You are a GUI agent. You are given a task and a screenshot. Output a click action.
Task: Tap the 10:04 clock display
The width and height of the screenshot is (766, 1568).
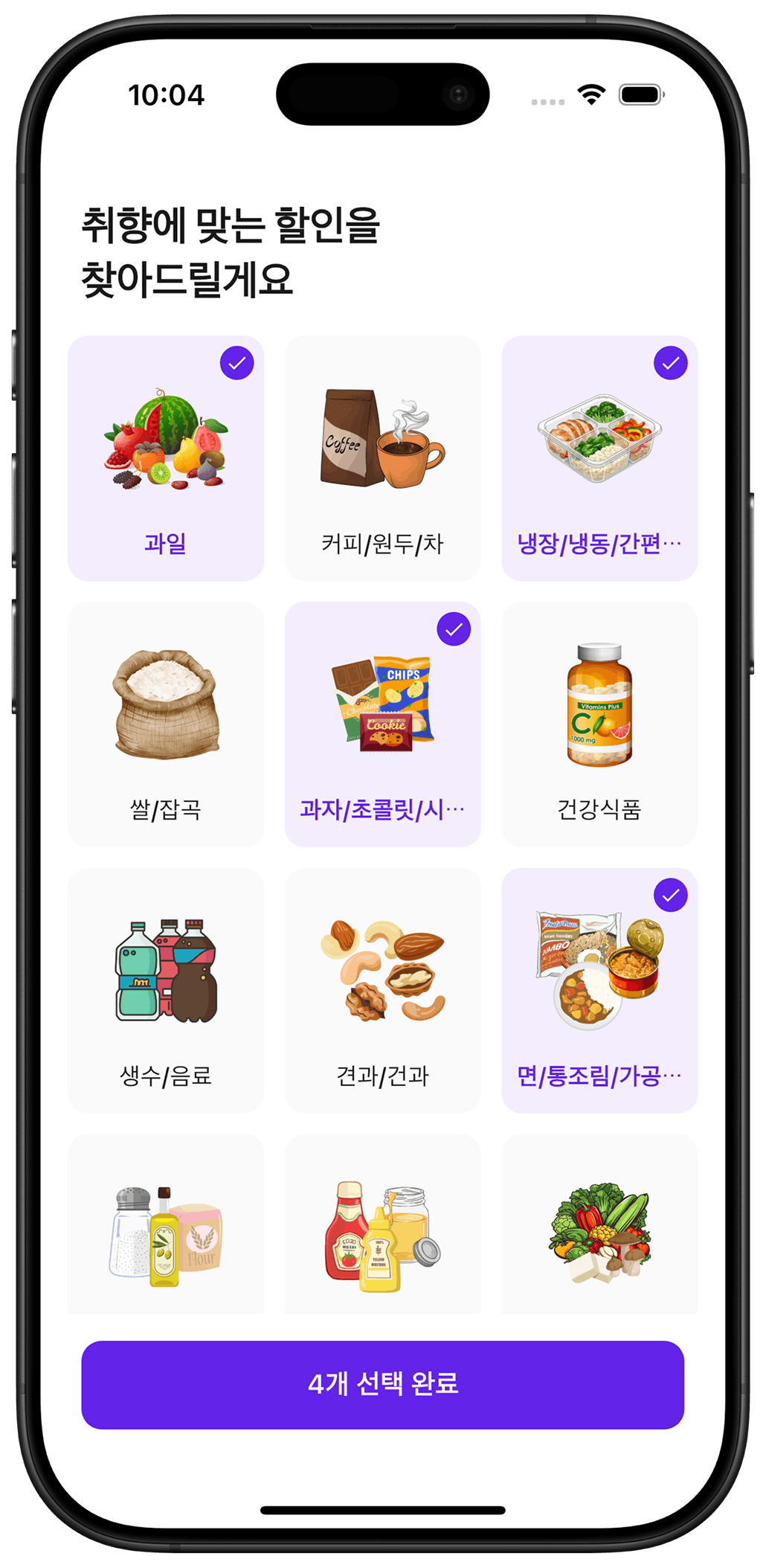point(165,95)
